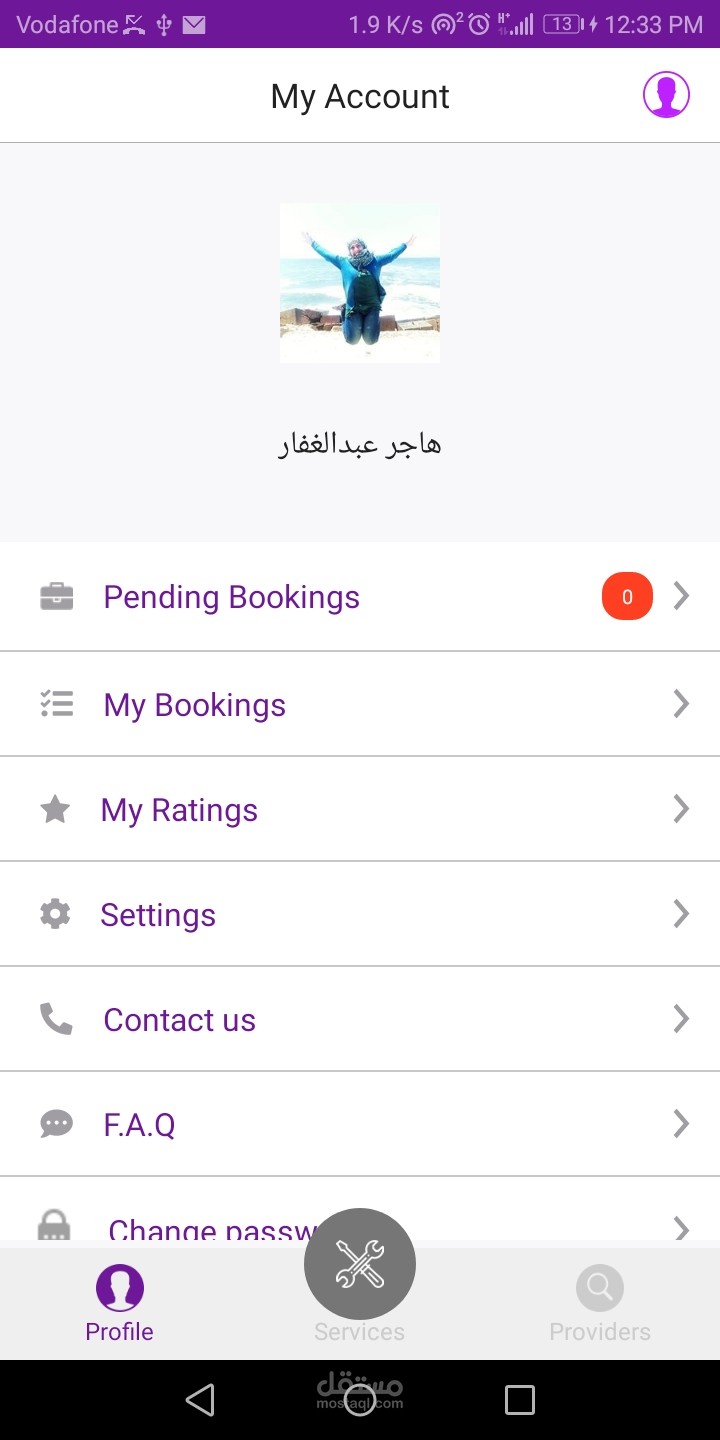This screenshot has height=1440, width=720.
Task: Open My Bookings list
Action: tap(195, 705)
